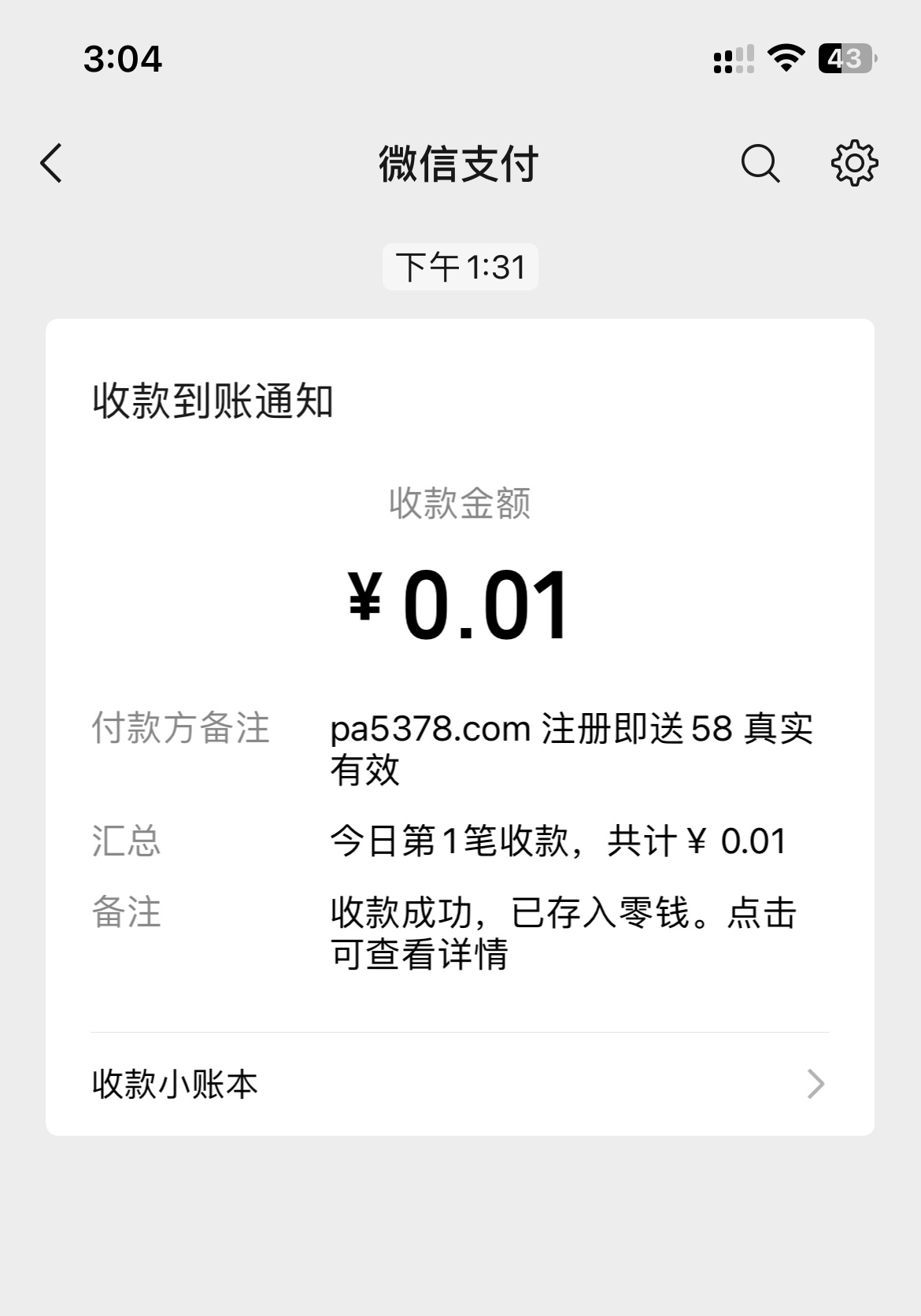Go back from 微信支付 screen
The height and width of the screenshot is (1316, 921).
click(x=52, y=164)
